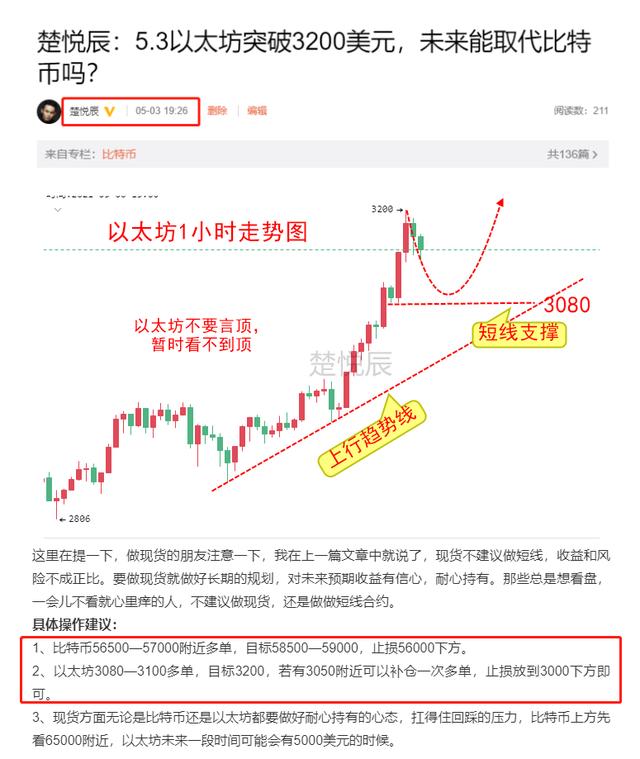Screen dimensions: 640x759
Task: Open the 比特币 column link
Action: pos(119,155)
